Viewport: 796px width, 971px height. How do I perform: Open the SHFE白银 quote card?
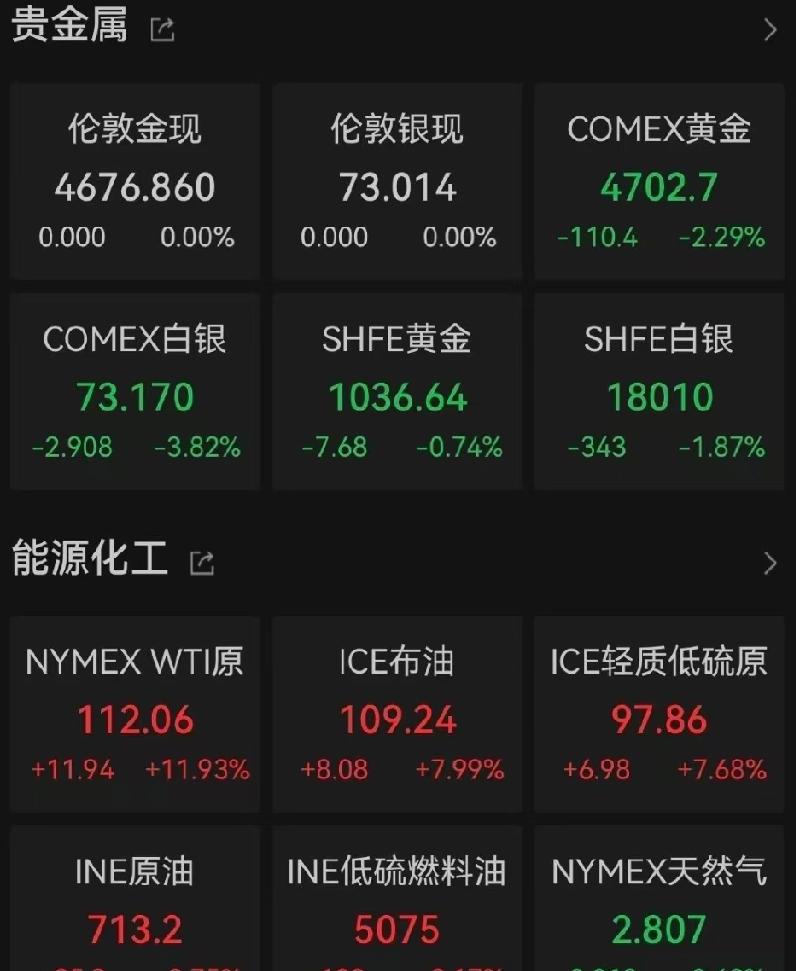click(x=659, y=390)
